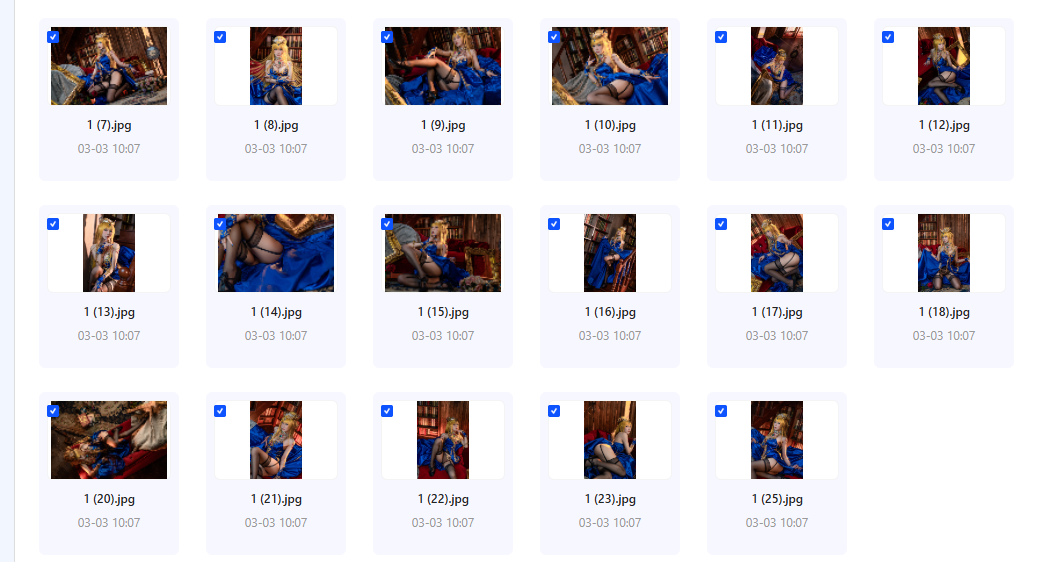This screenshot has width=1056, height=562.
Task: Toggle the checkbox on 1 (13).jpg
Action: click(x=53, y=224)
